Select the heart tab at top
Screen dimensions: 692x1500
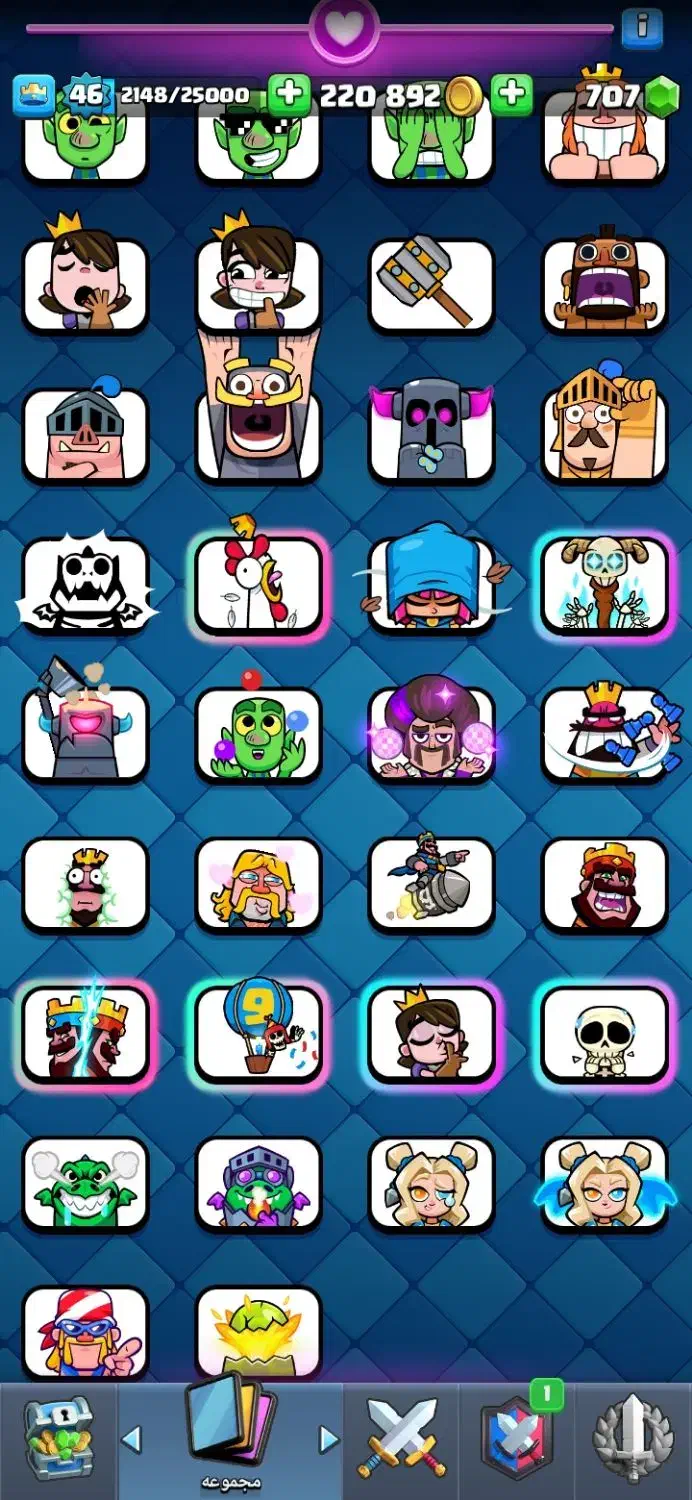[344, 28]
